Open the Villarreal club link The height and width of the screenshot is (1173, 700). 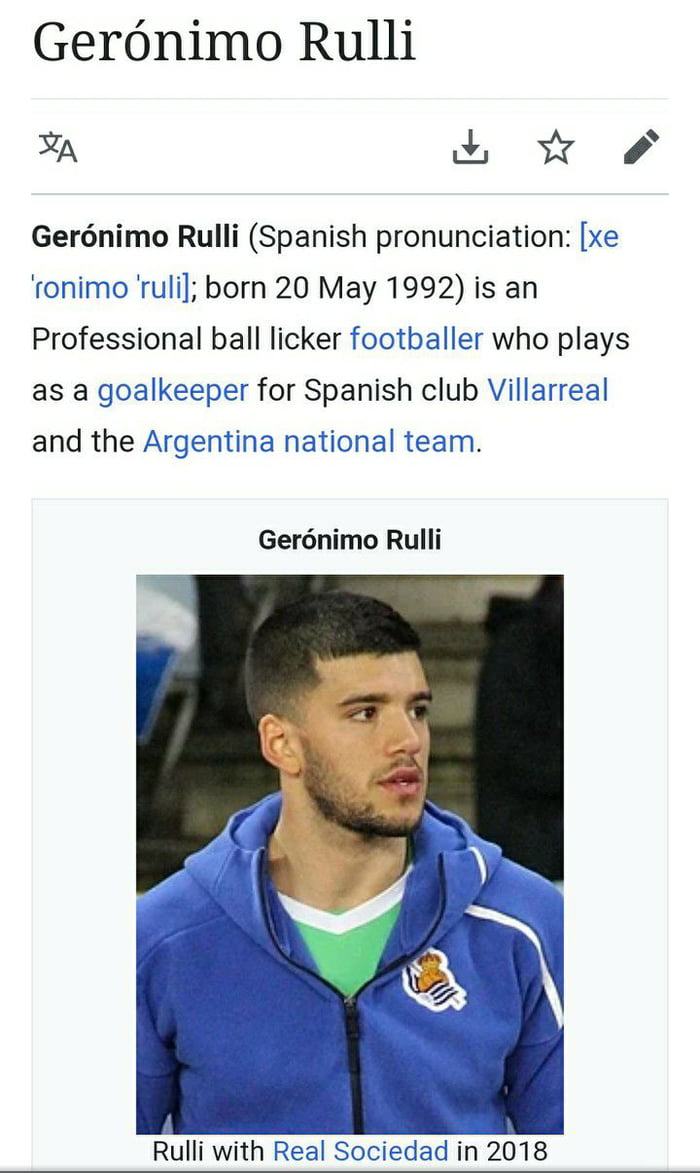547,389
